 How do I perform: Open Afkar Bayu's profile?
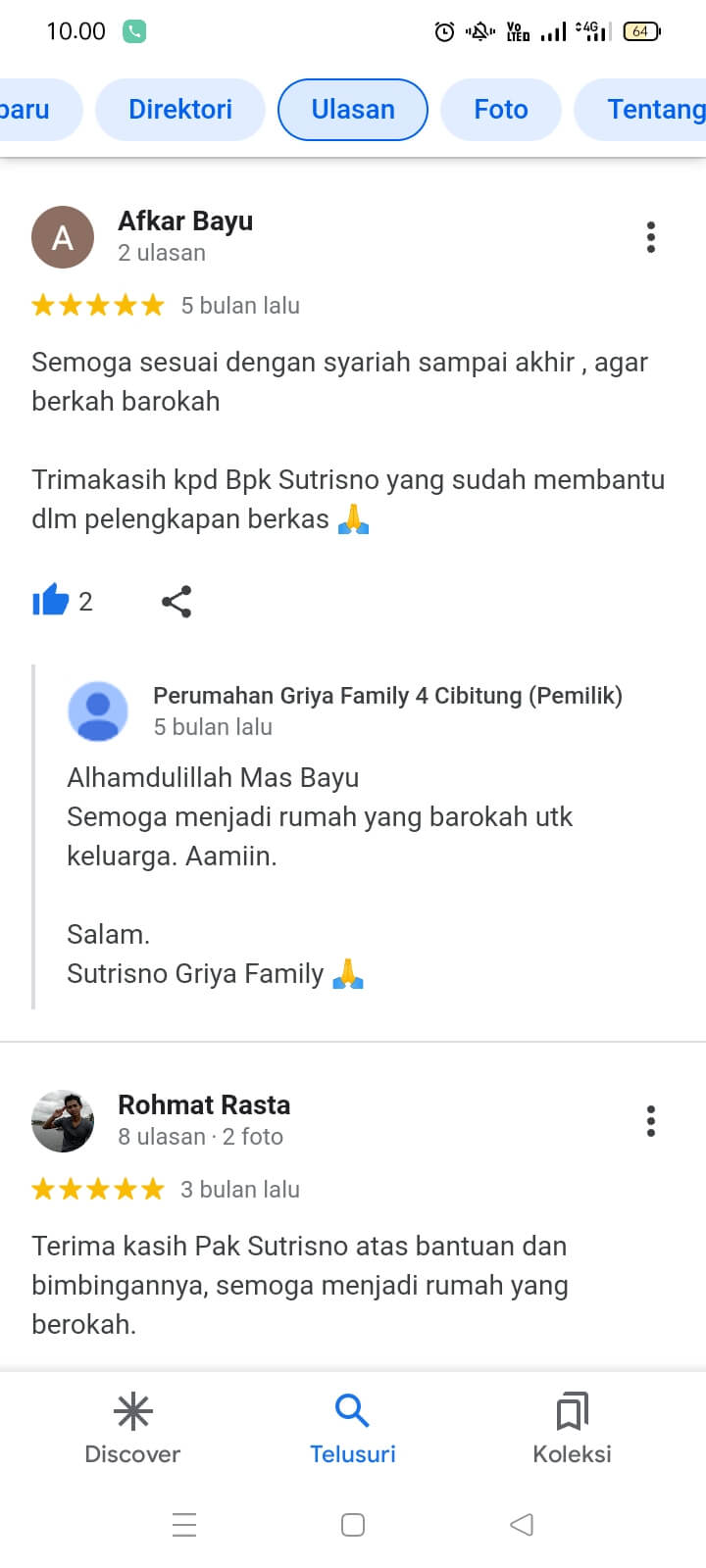pos(63,237)
